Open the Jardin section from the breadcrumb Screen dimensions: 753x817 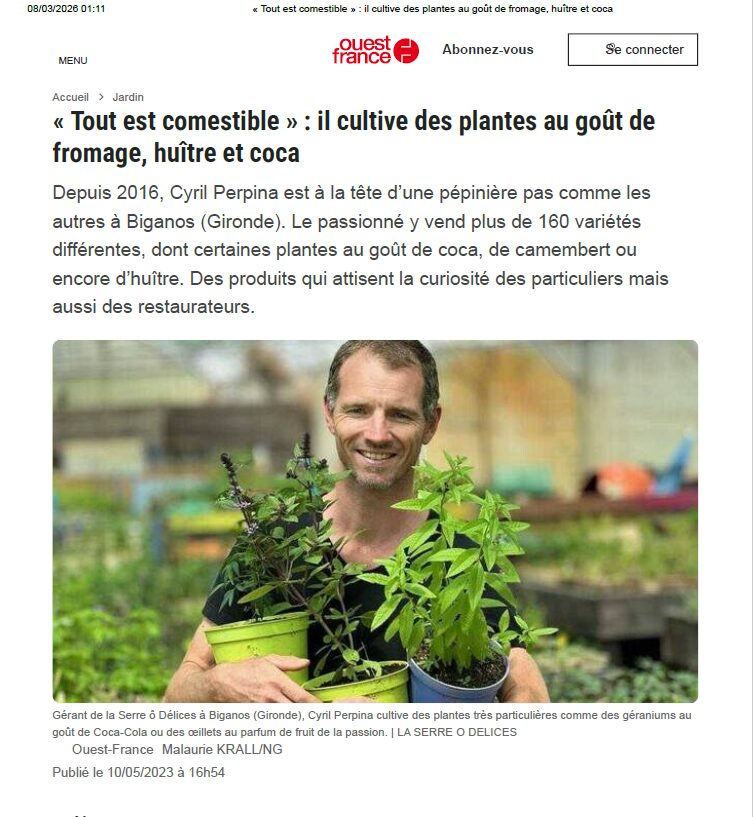(130, 97)
